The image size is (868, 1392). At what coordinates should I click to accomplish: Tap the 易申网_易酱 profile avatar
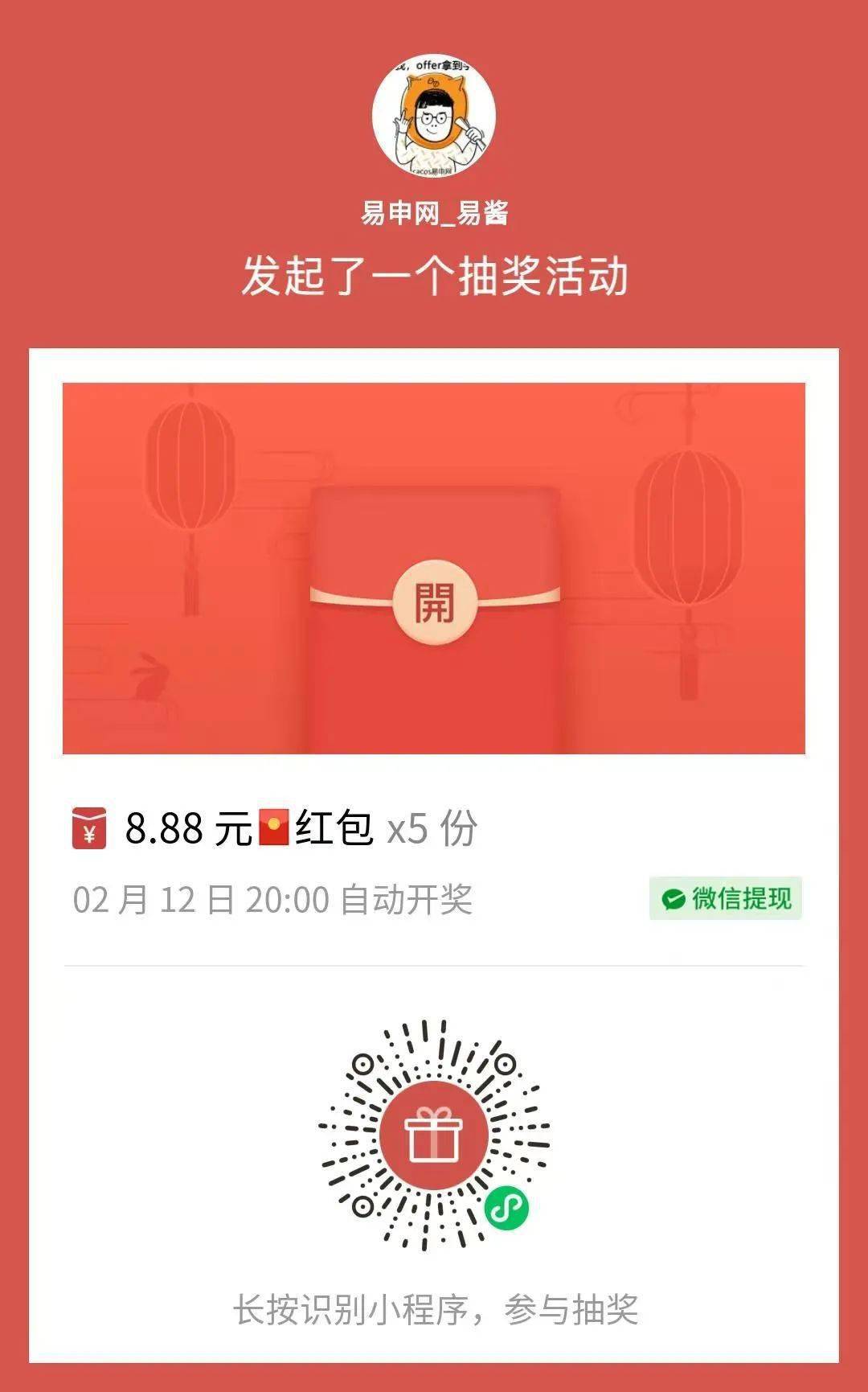click(434, 121)
